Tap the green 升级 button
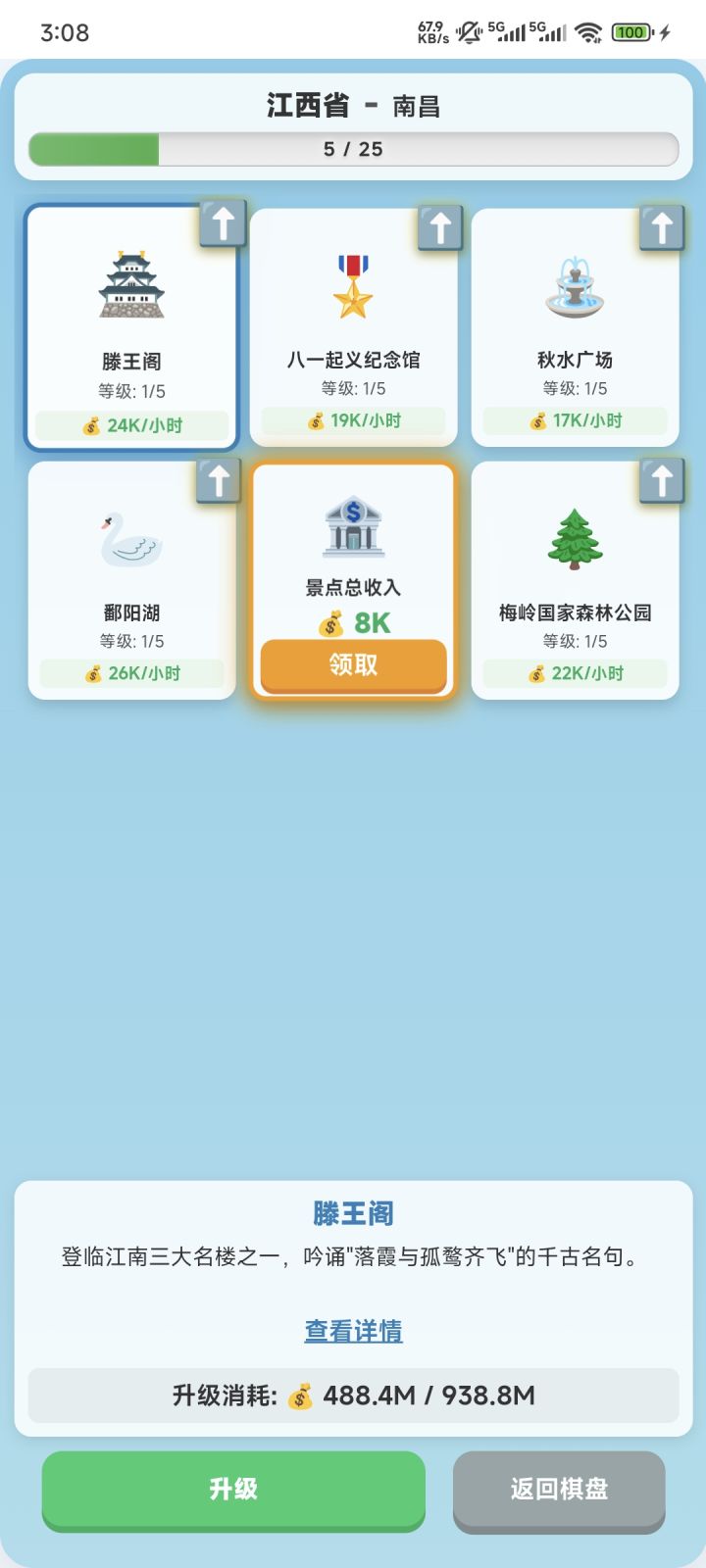The width and height of the screenshot is (706, 1568). tap(233, 1490)
